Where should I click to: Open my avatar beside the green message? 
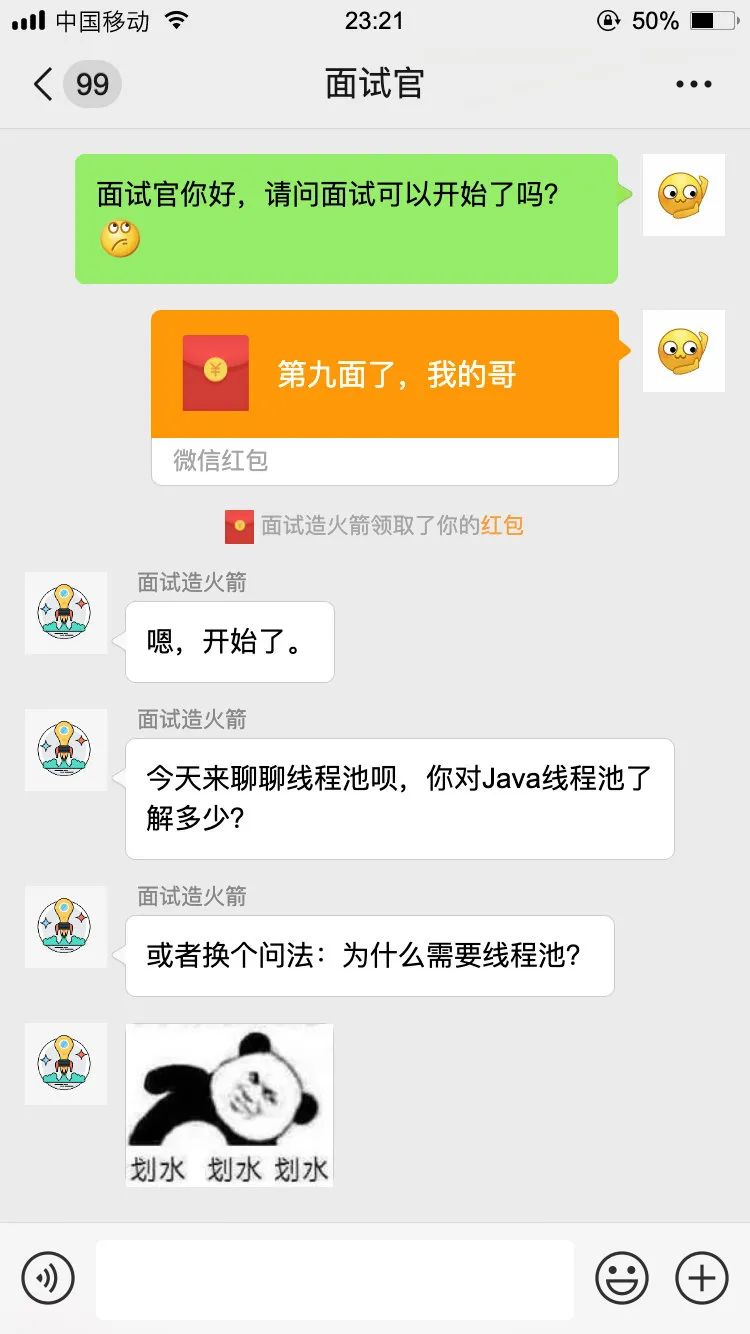pyautogui.click(x=683, y=195)
